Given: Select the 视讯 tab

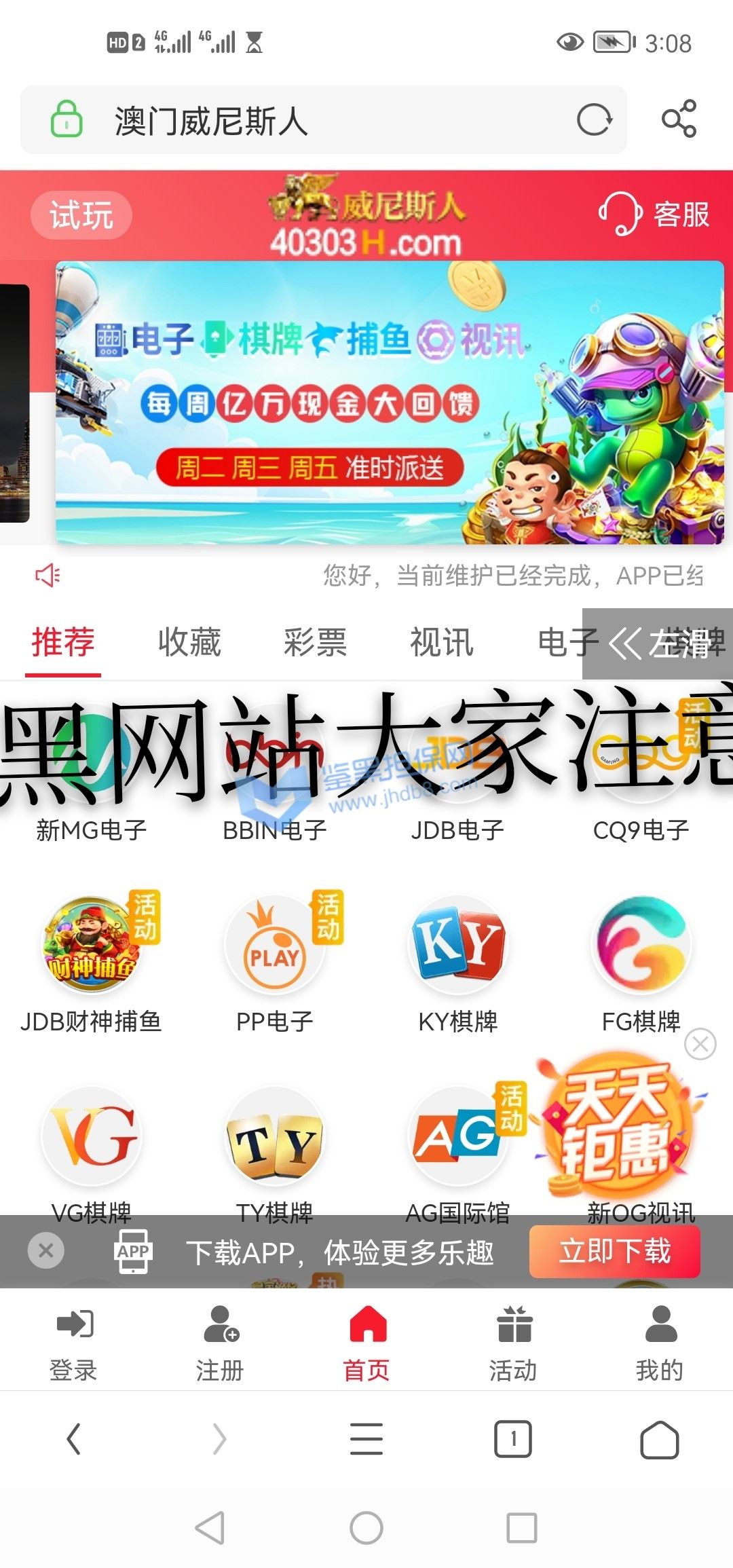Looking at the screenshot, I should pos(442,642).
